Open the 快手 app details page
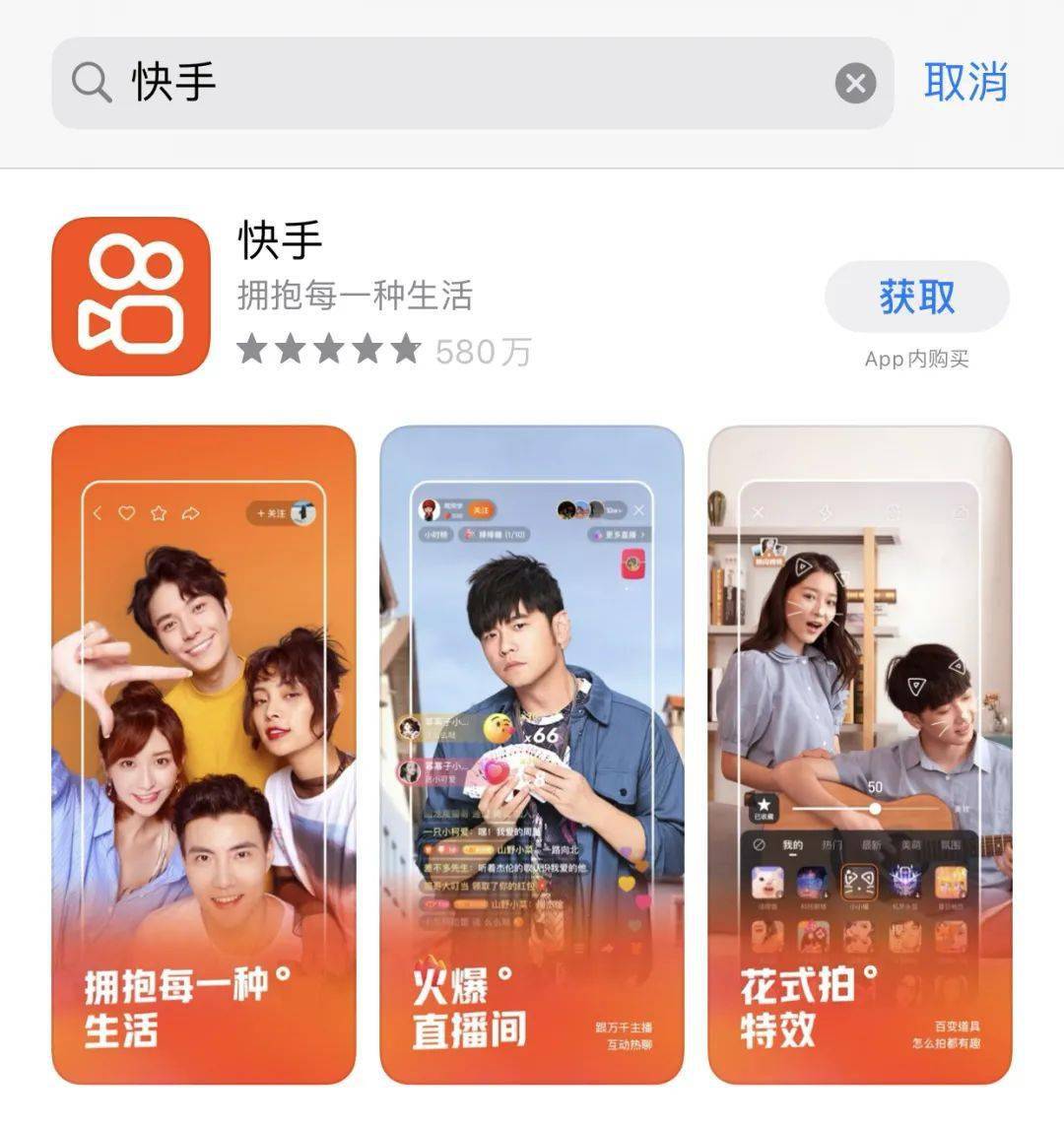 tap(281, 240)
